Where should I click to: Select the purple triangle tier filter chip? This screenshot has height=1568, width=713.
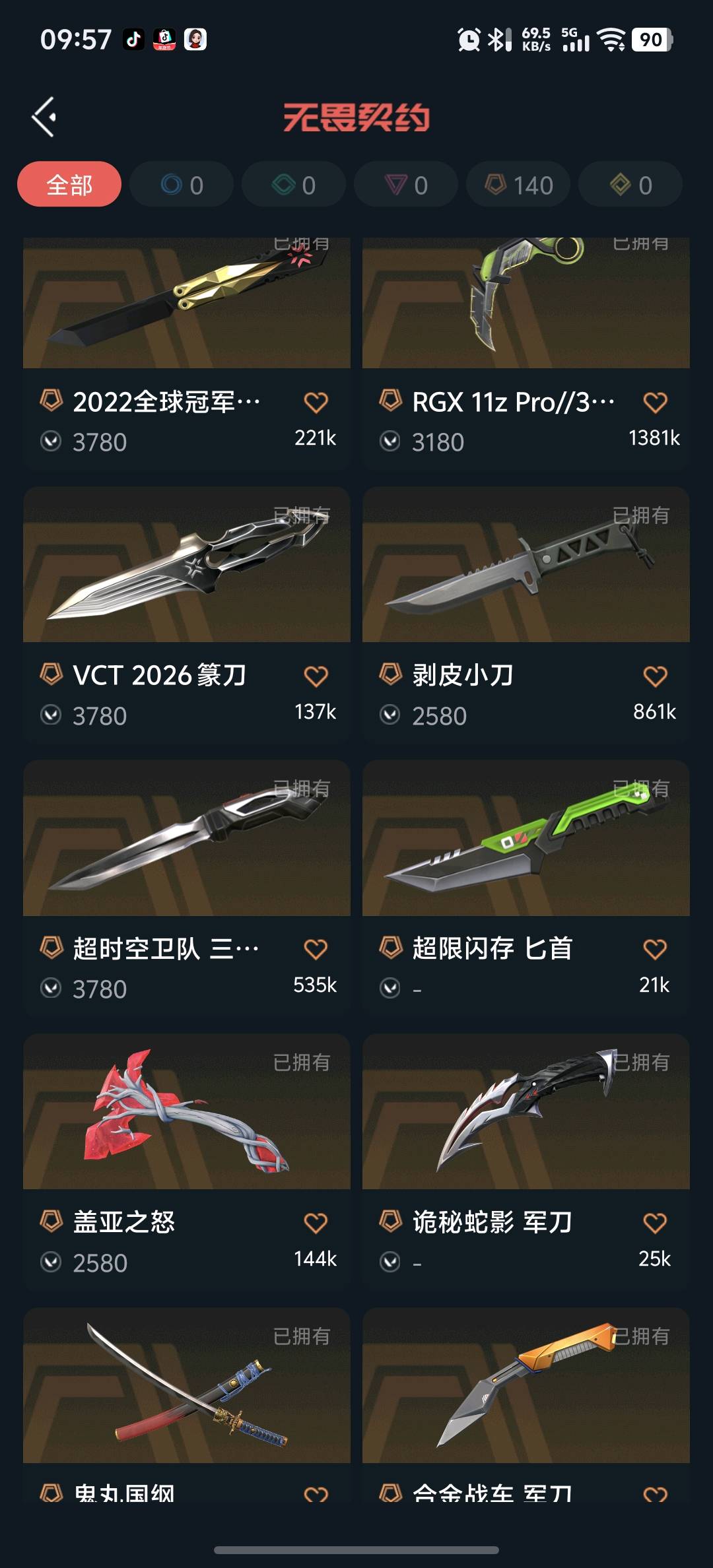[x=406, y=185]
